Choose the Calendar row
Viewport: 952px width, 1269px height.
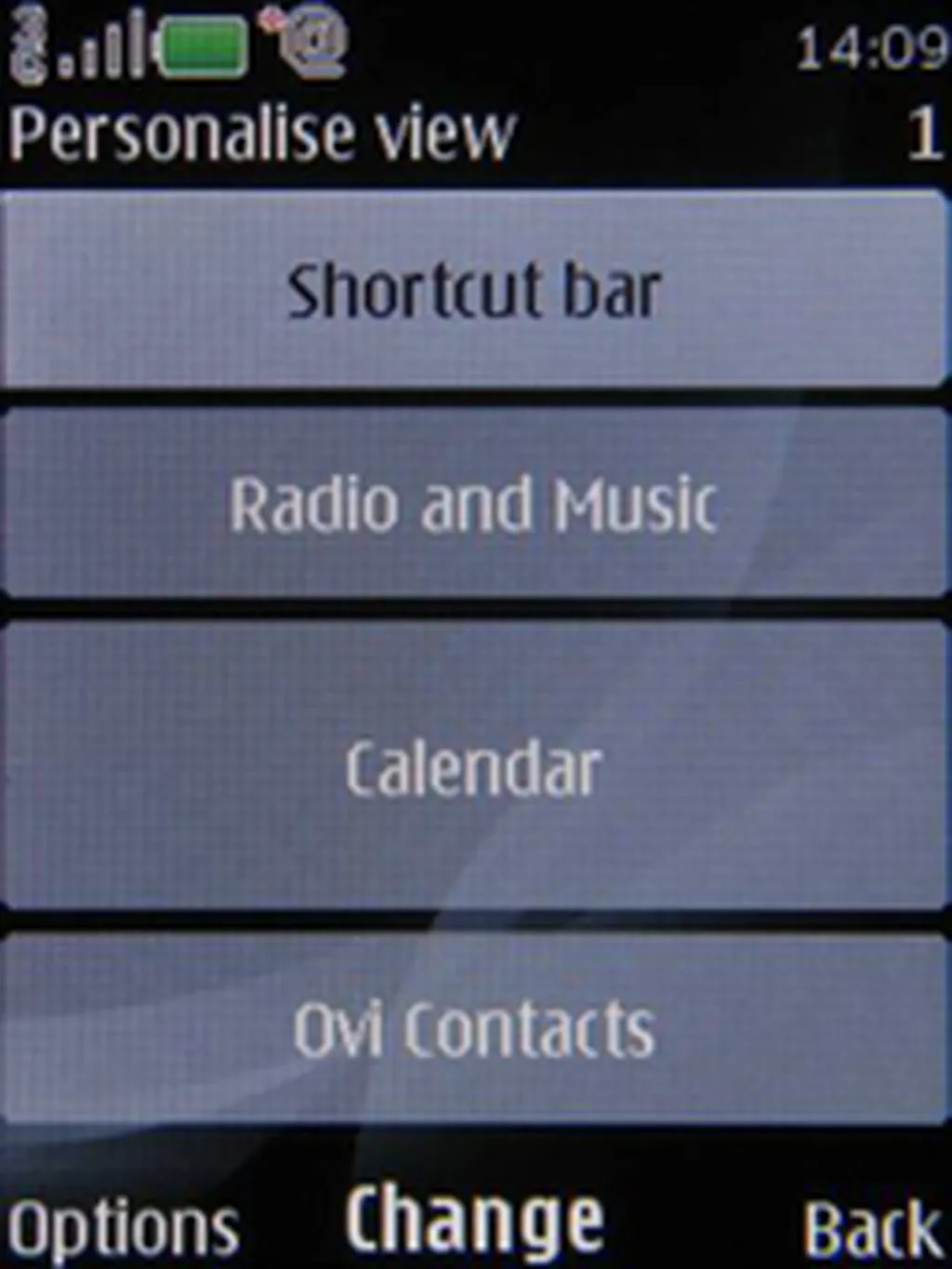[474, 768]
